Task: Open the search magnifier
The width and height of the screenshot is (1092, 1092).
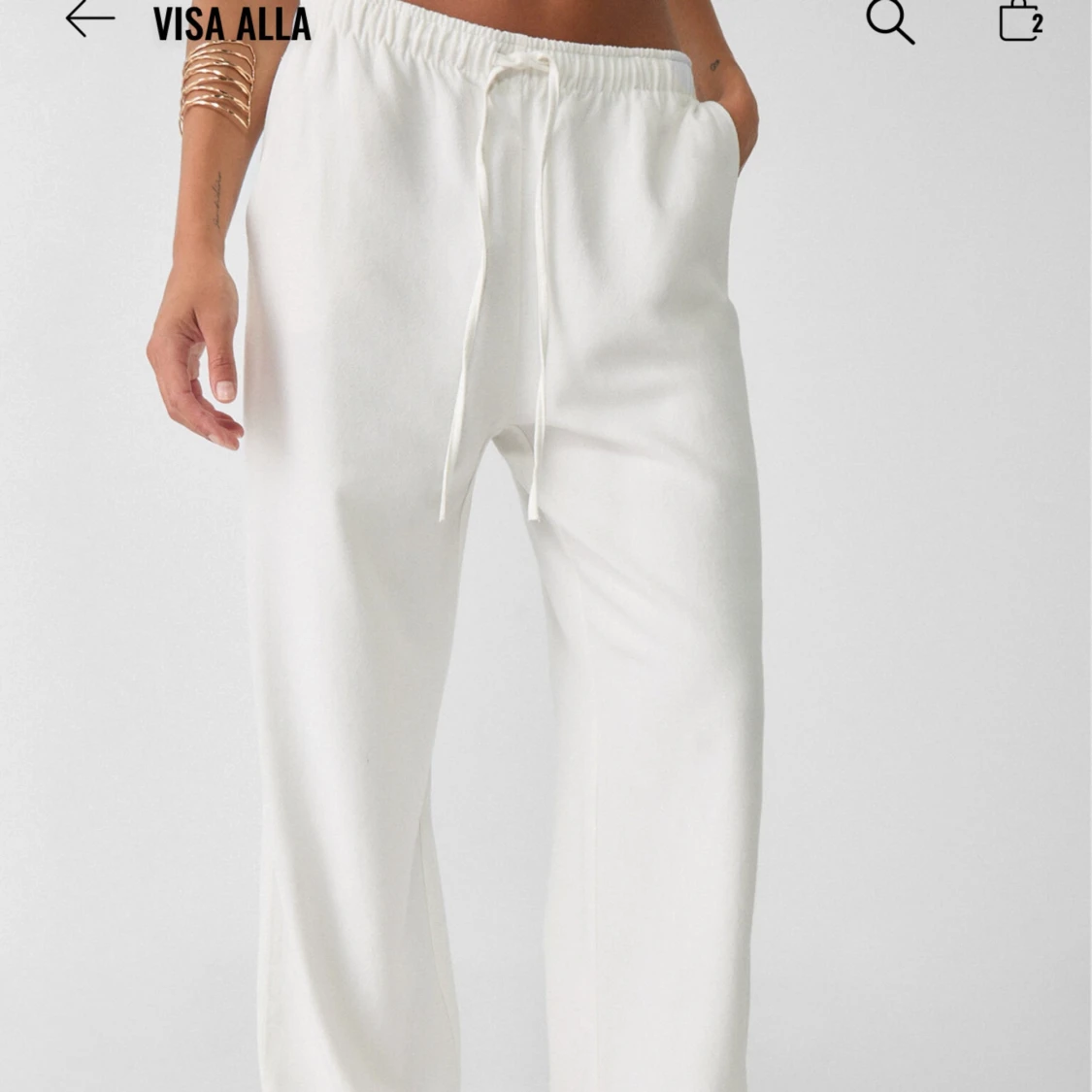Action: (x=889, y=21)
